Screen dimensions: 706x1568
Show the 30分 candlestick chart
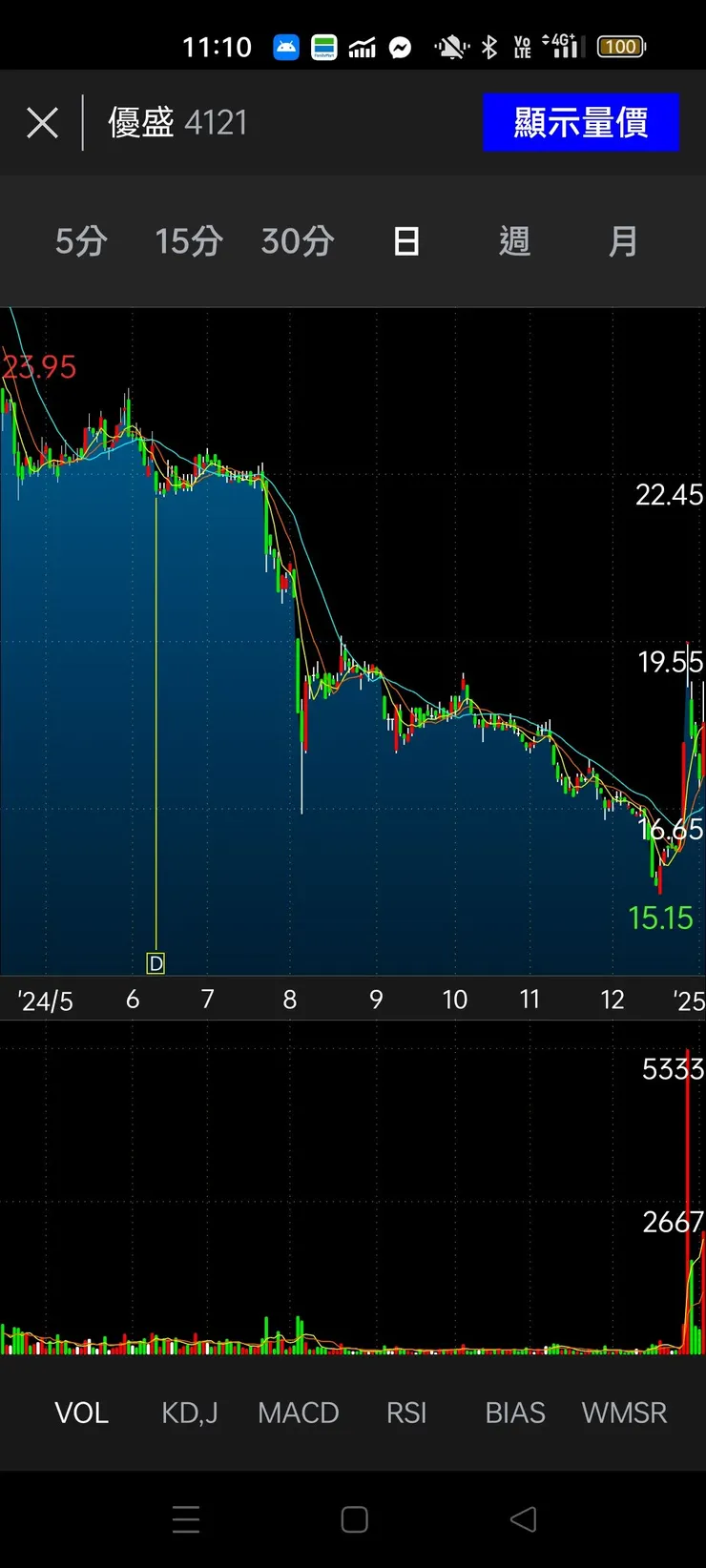(x=298, y=241)
